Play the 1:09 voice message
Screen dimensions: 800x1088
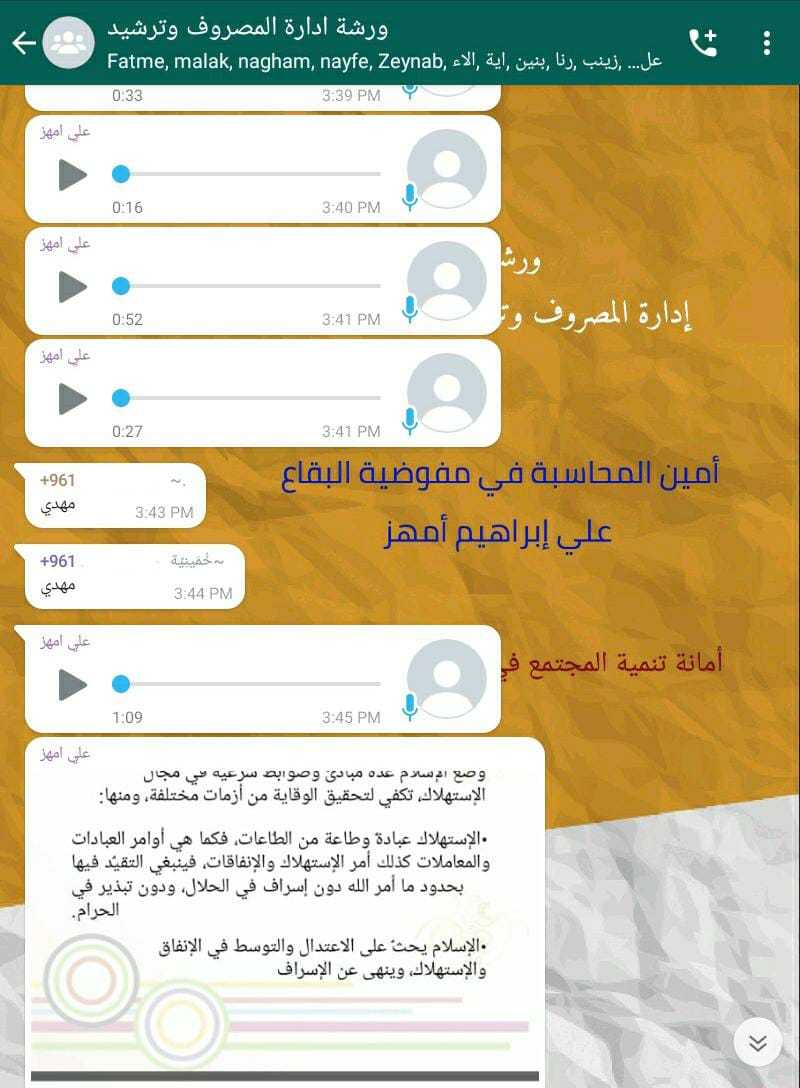coord(73,685)
